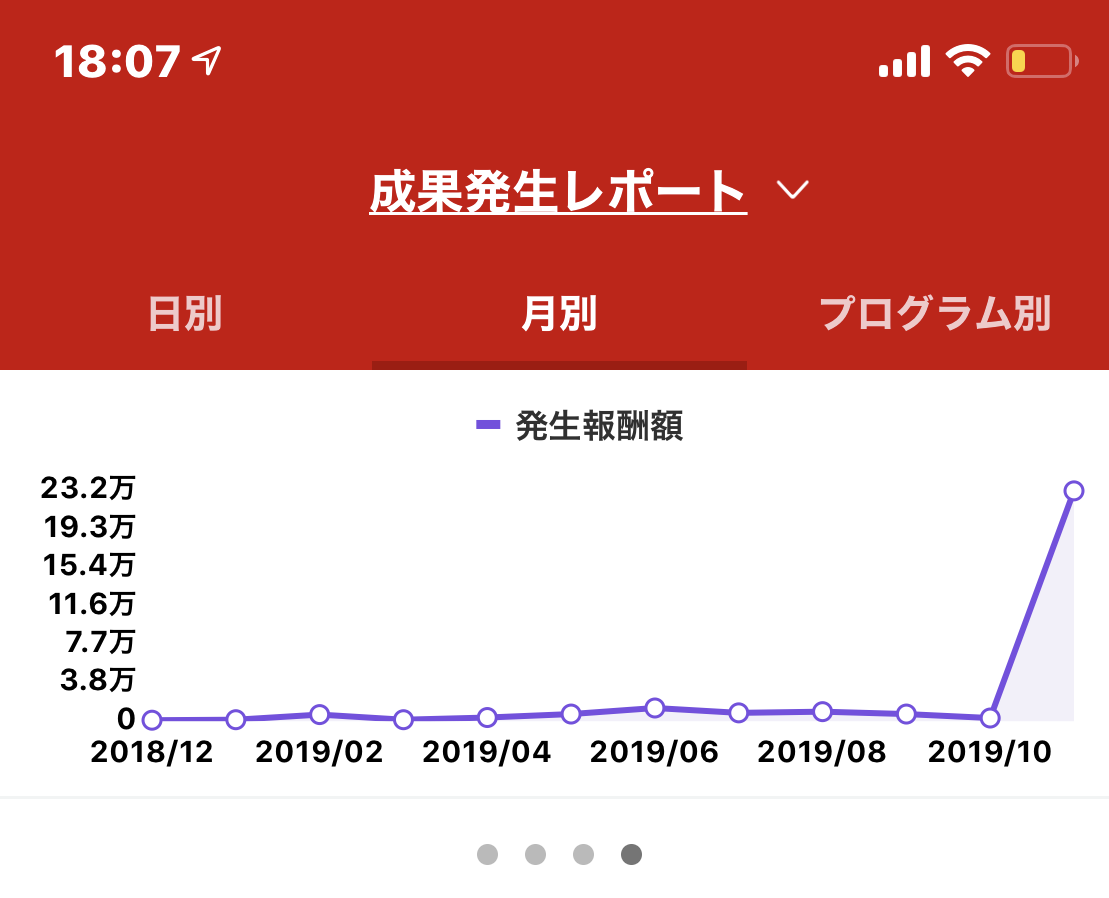Select the 2019/06 data point on chart
The height and width of the screenshot is (898, 1109).
(x=655, y=708)
